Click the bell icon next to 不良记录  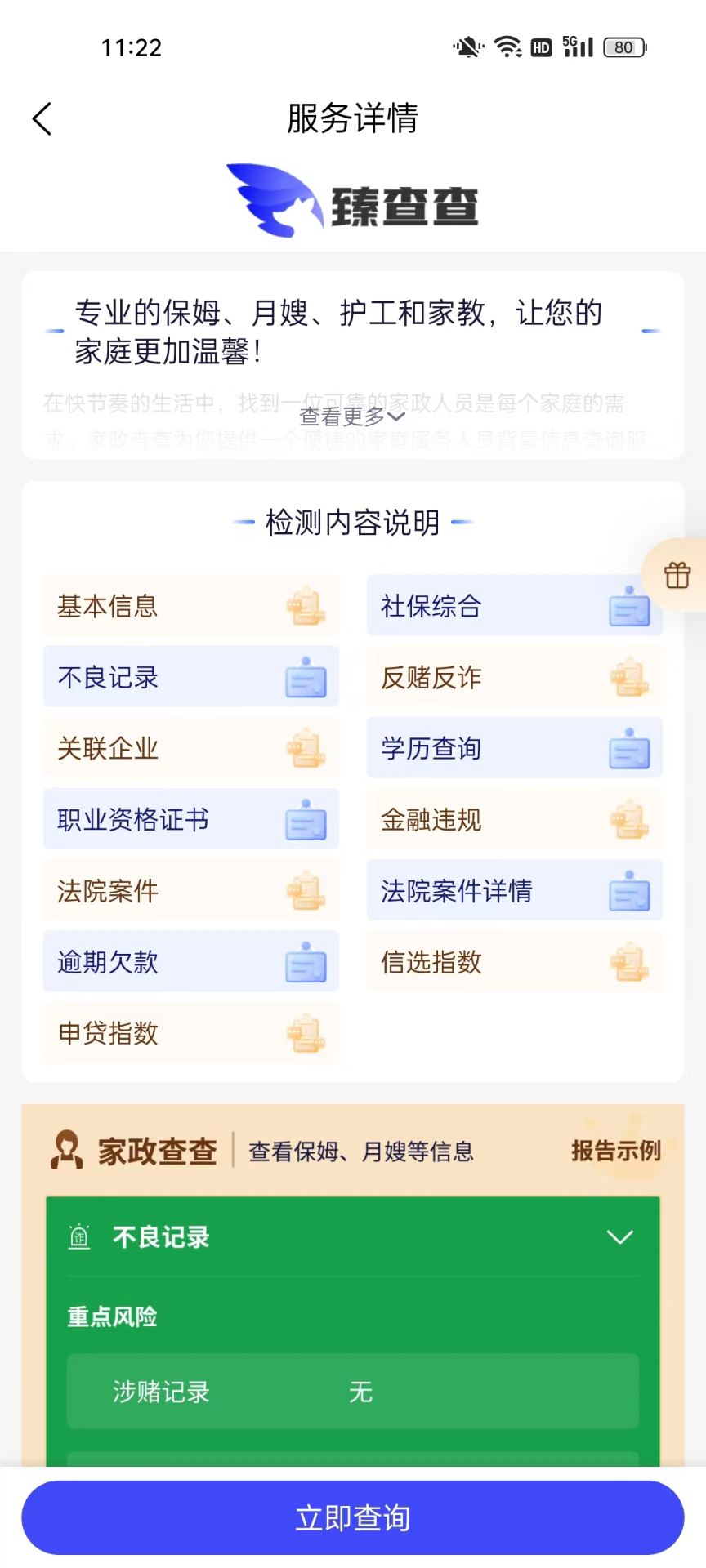(x=79, y=1236)
